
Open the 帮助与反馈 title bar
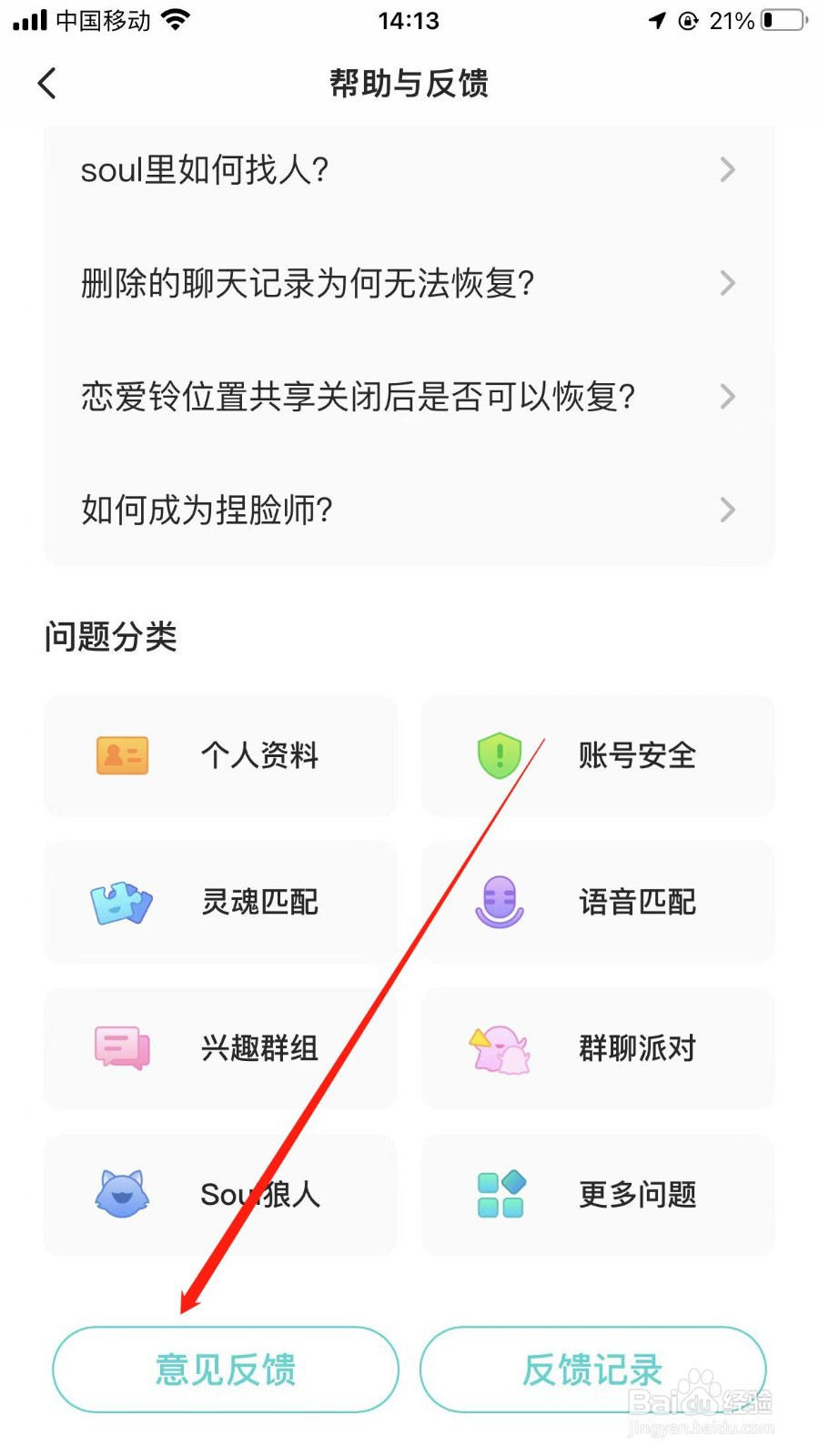pyautogui.click(x=409, y=83)
